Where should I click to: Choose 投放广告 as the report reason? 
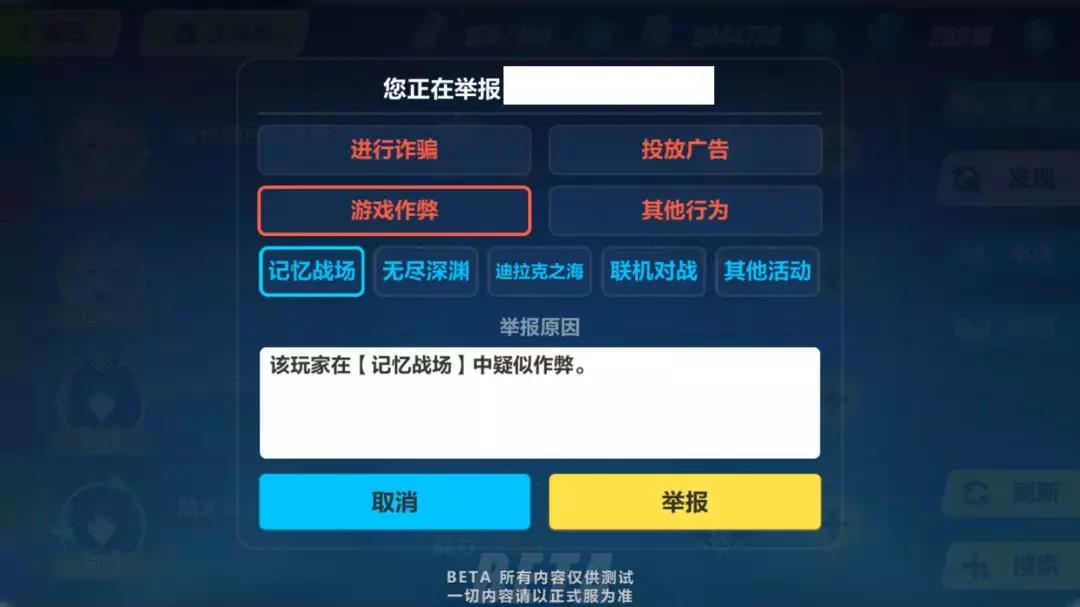click(x=685, y=150)
